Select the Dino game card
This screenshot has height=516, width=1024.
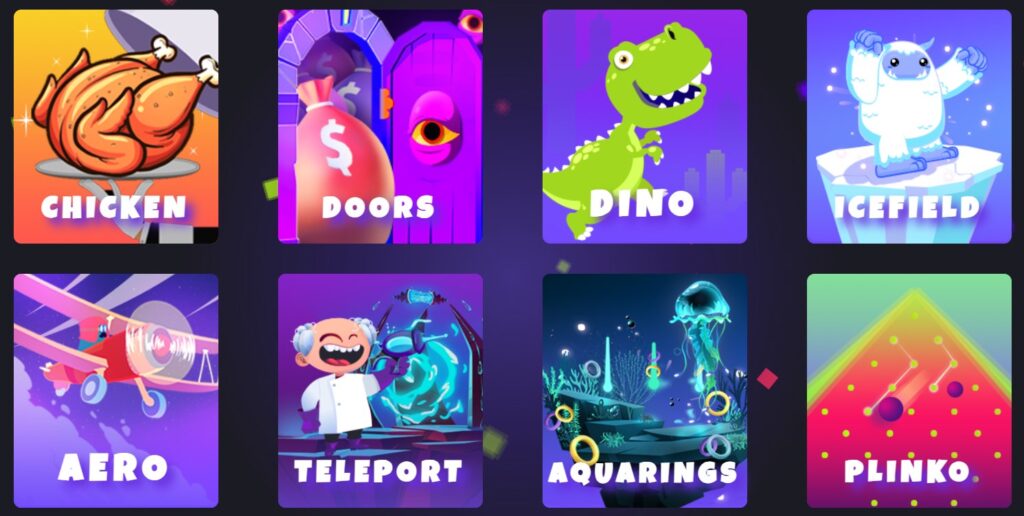point(645,127)
